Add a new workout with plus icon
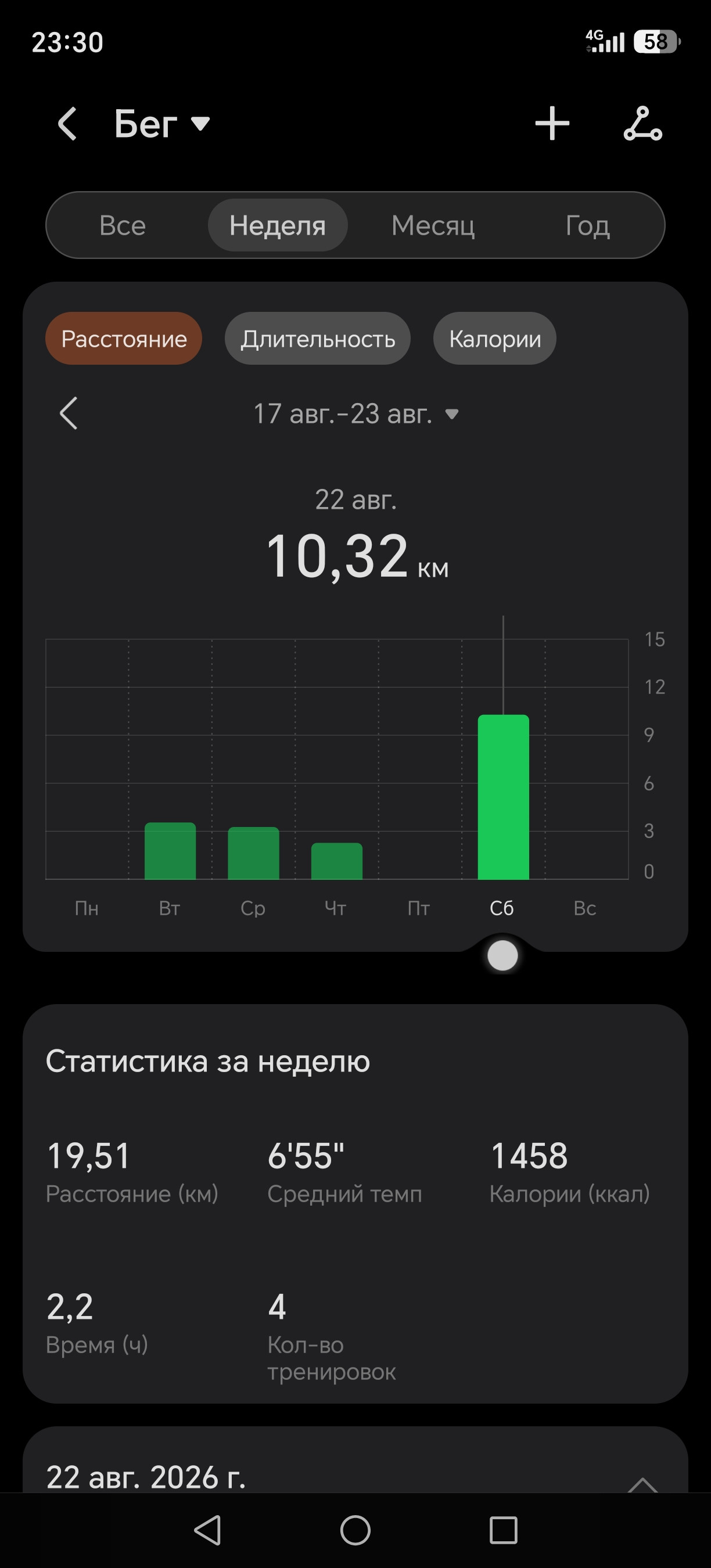Image resolution: width=711 pixels, height=1568 pixels. coord(552,124)
